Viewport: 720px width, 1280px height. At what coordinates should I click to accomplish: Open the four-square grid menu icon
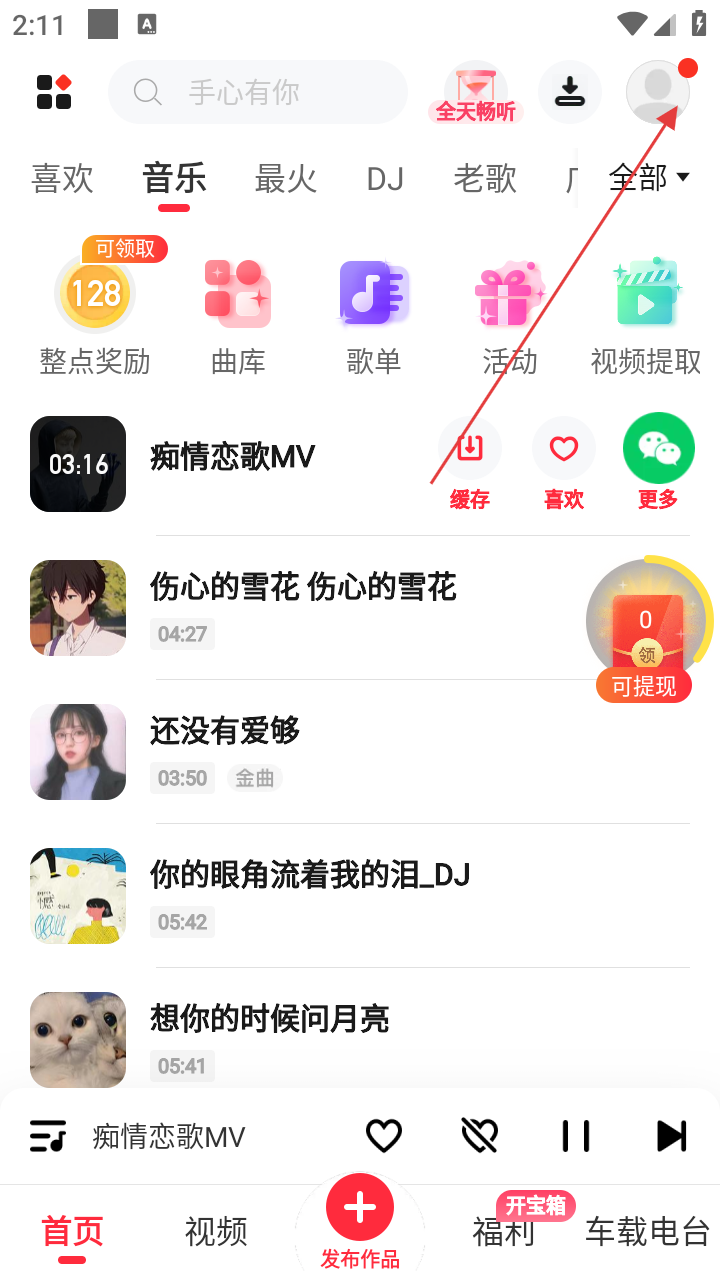coord(54,92)
